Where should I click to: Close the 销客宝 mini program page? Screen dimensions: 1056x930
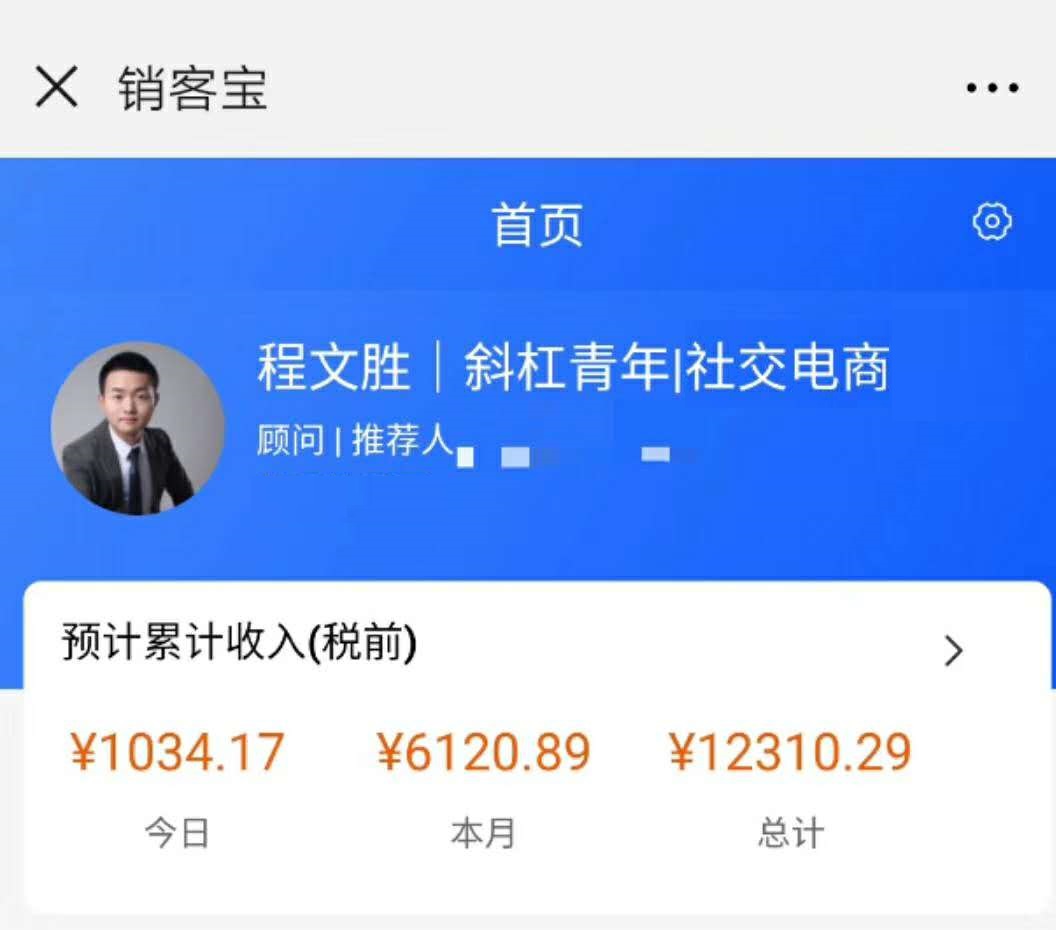(56, 88)
